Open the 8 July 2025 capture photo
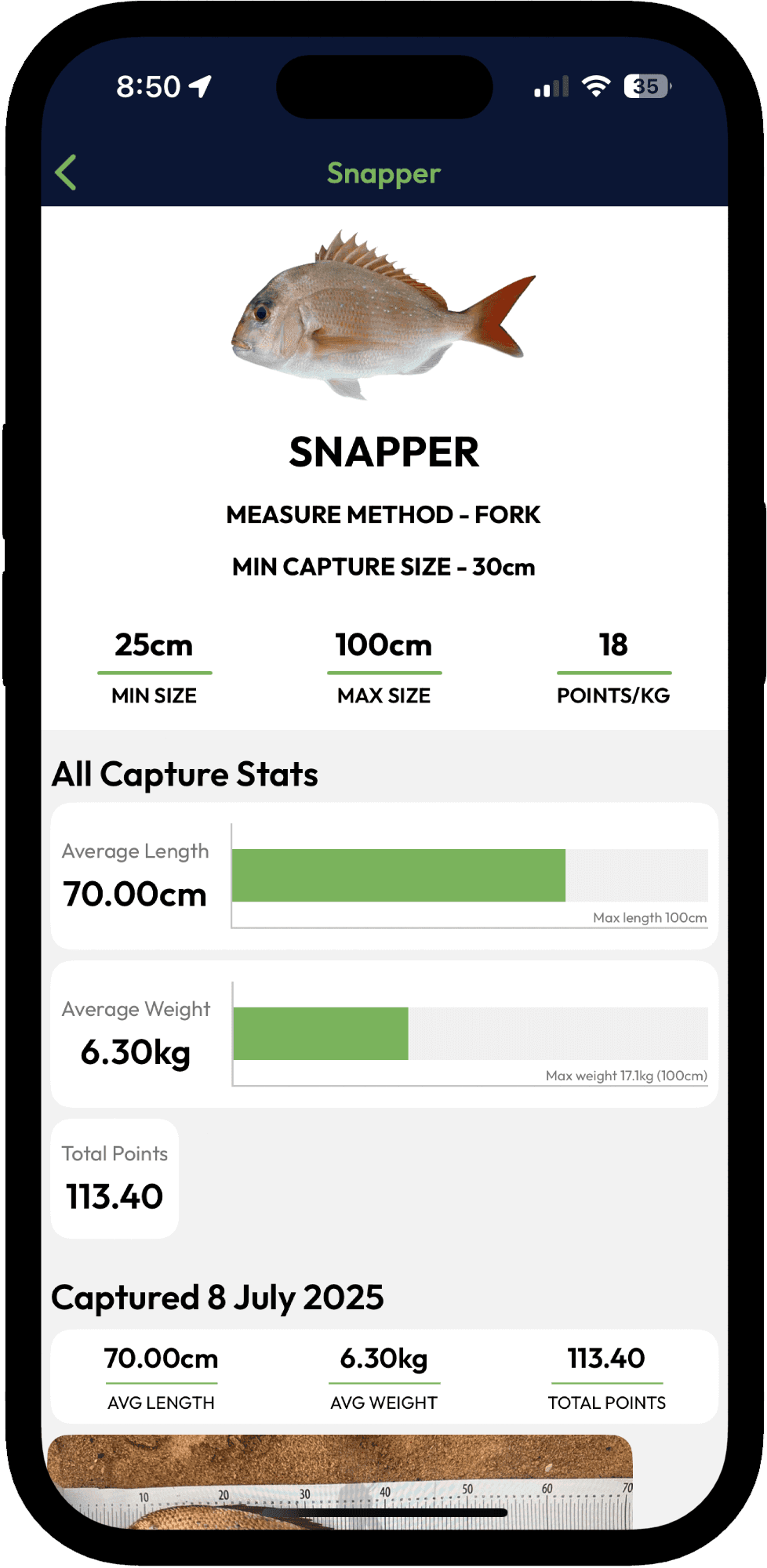Screen dimensions: 767x1568 (340, 1480)
